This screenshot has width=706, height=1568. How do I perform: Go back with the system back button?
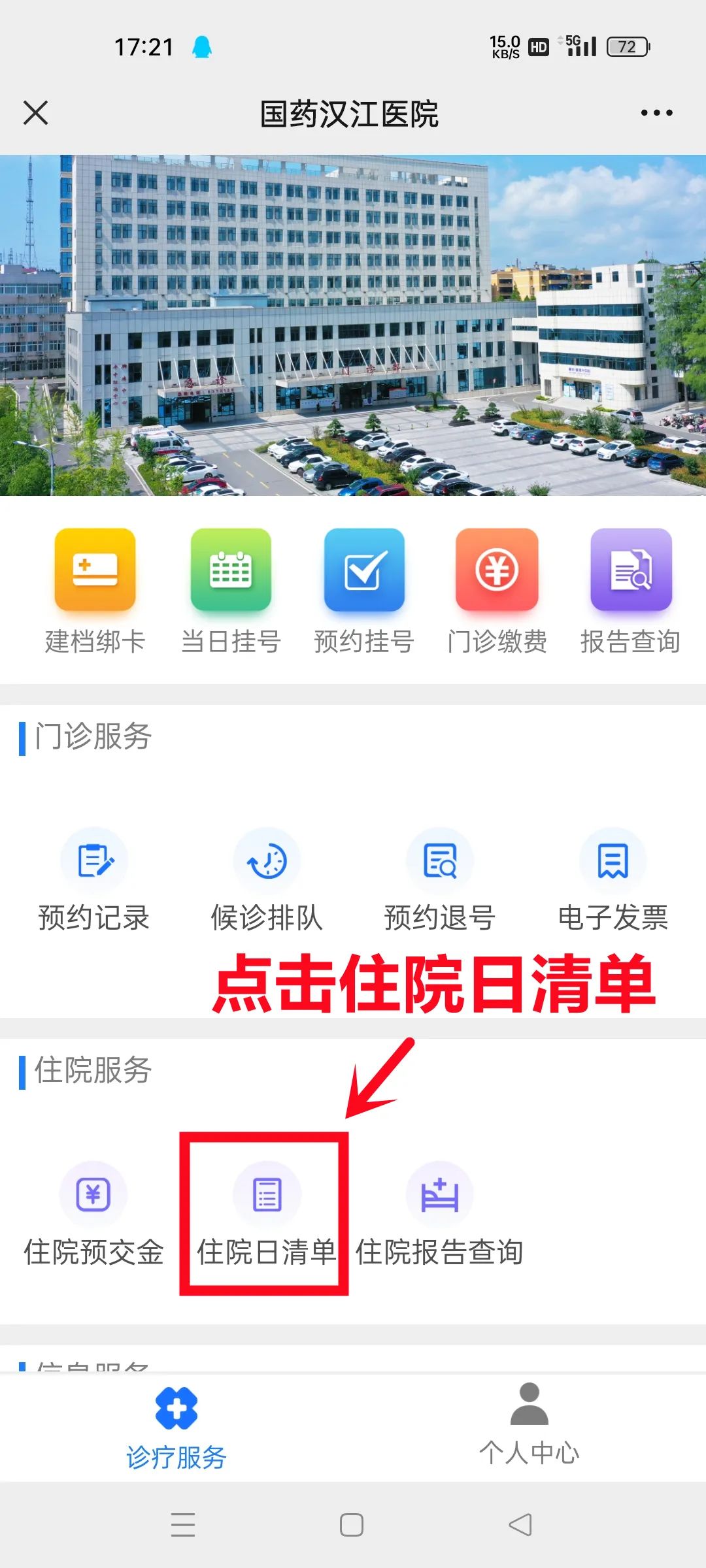click(520, 1525)
